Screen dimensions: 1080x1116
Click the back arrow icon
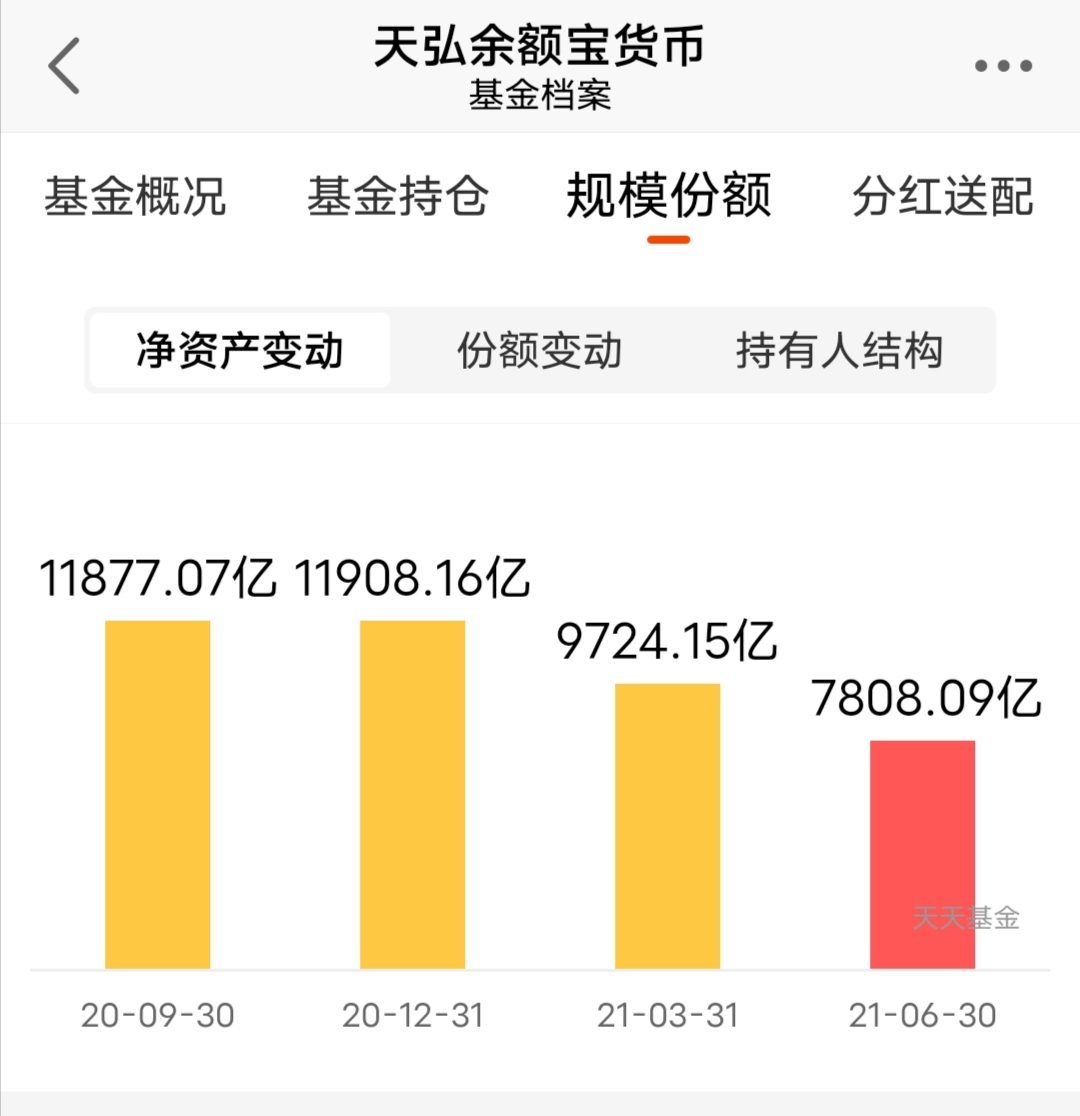(x=62, y=65)
